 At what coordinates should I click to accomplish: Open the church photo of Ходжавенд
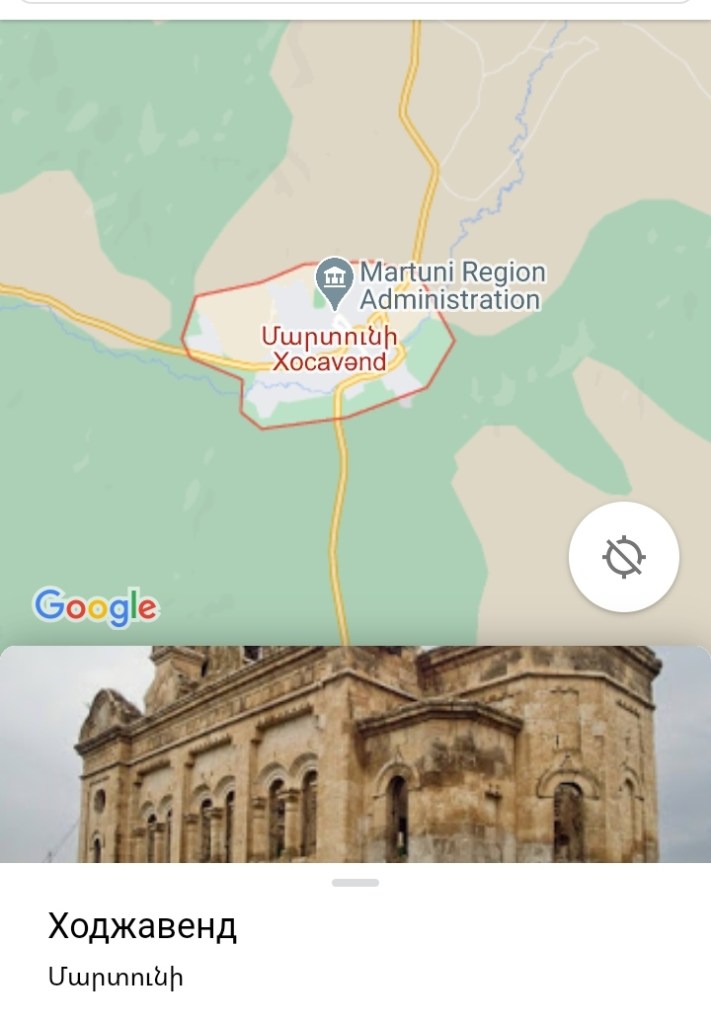point(355,754)
